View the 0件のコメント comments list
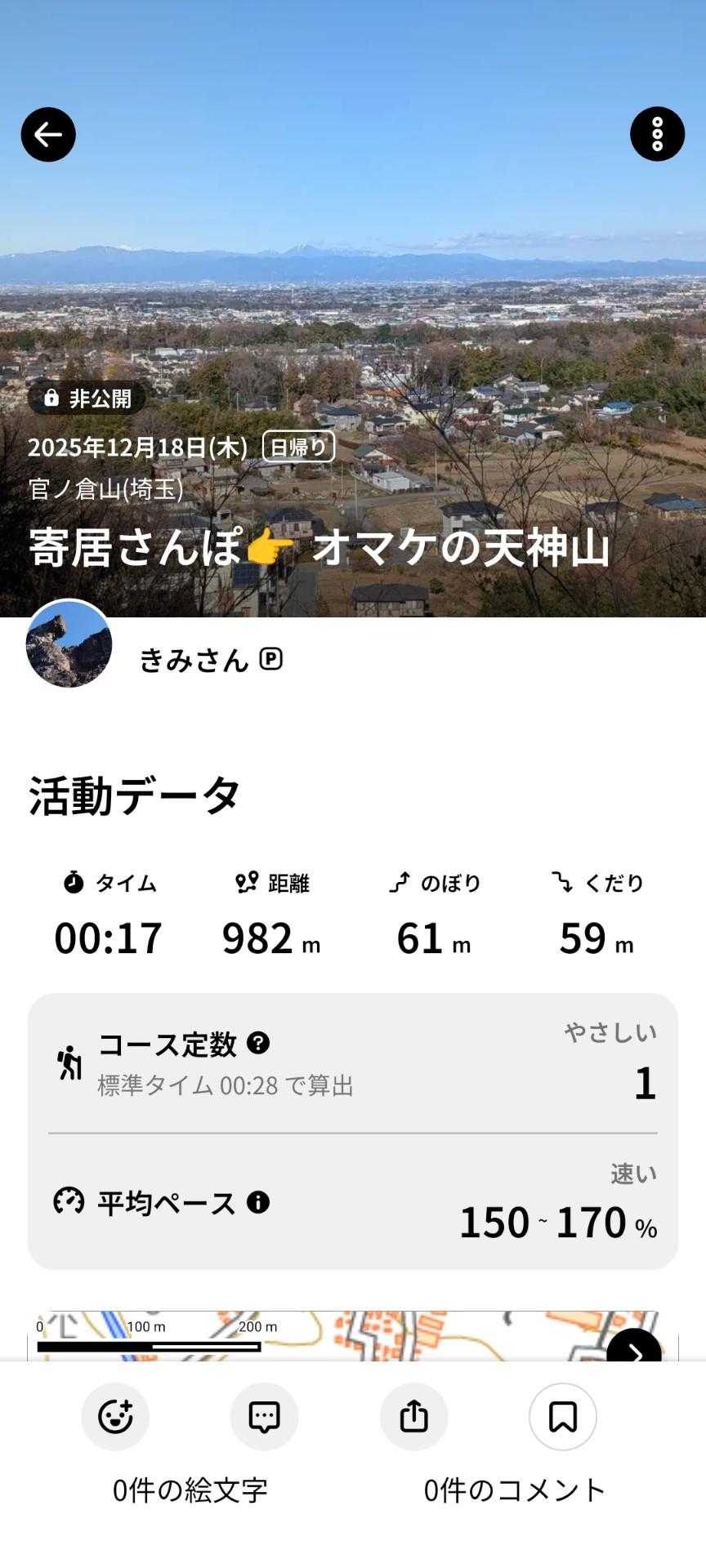The height and width of the screenshot is (1568, 706). 514,1490
